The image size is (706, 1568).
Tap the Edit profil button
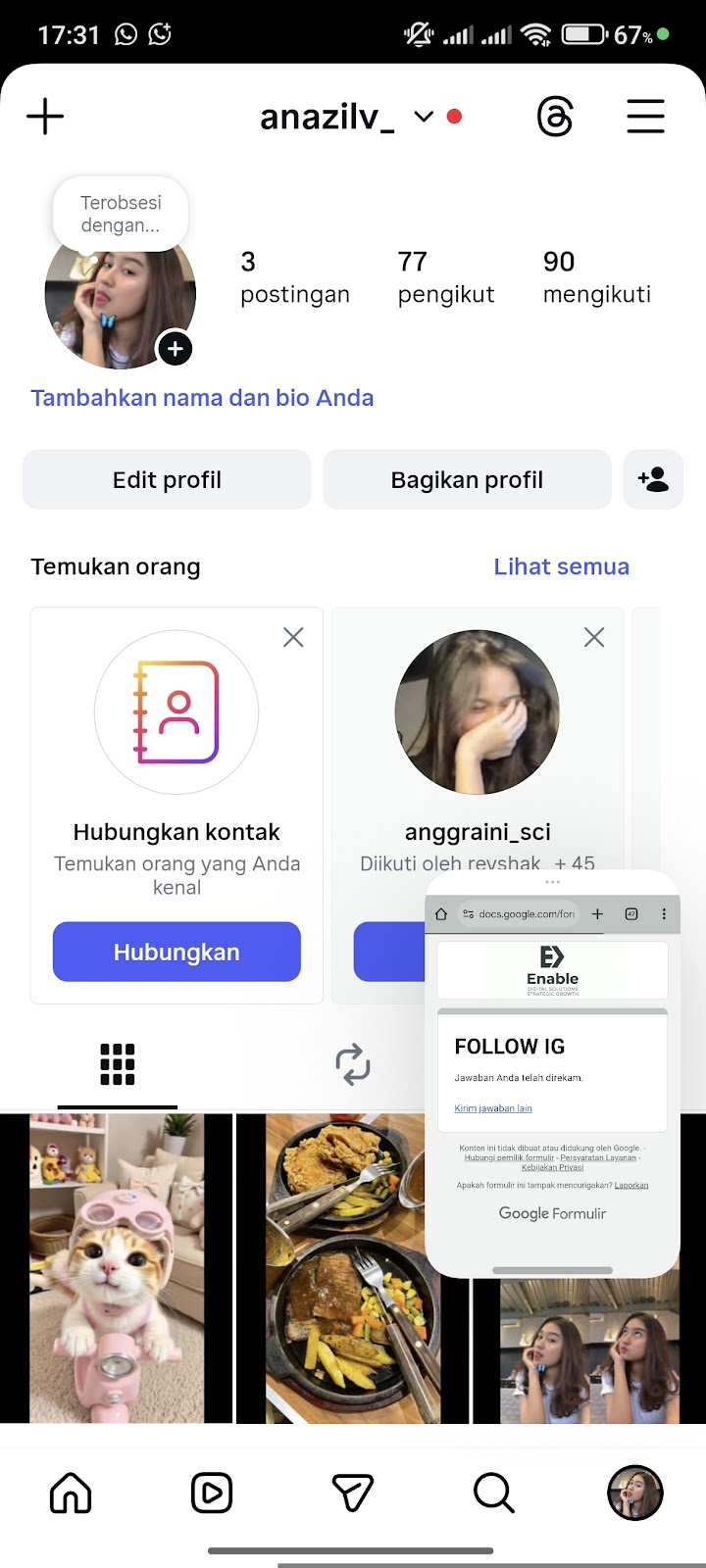click(167, 480)
